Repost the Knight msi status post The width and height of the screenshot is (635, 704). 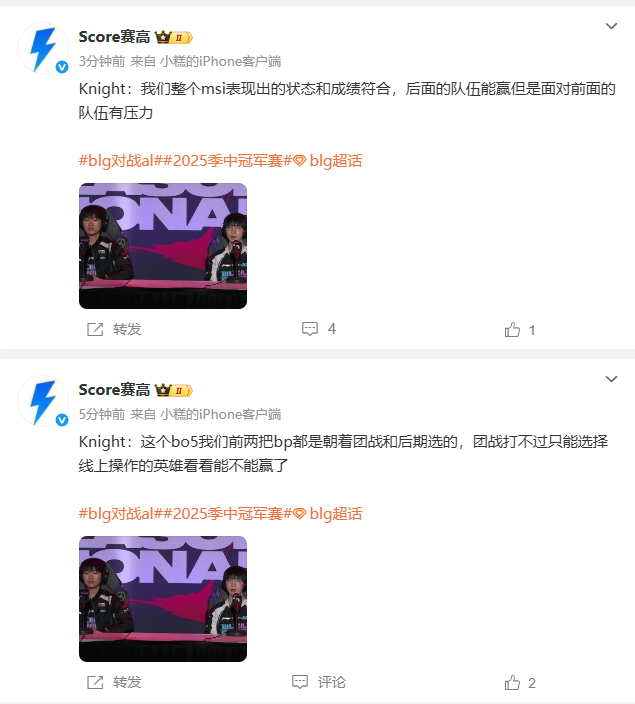click(x=114, y=329)
